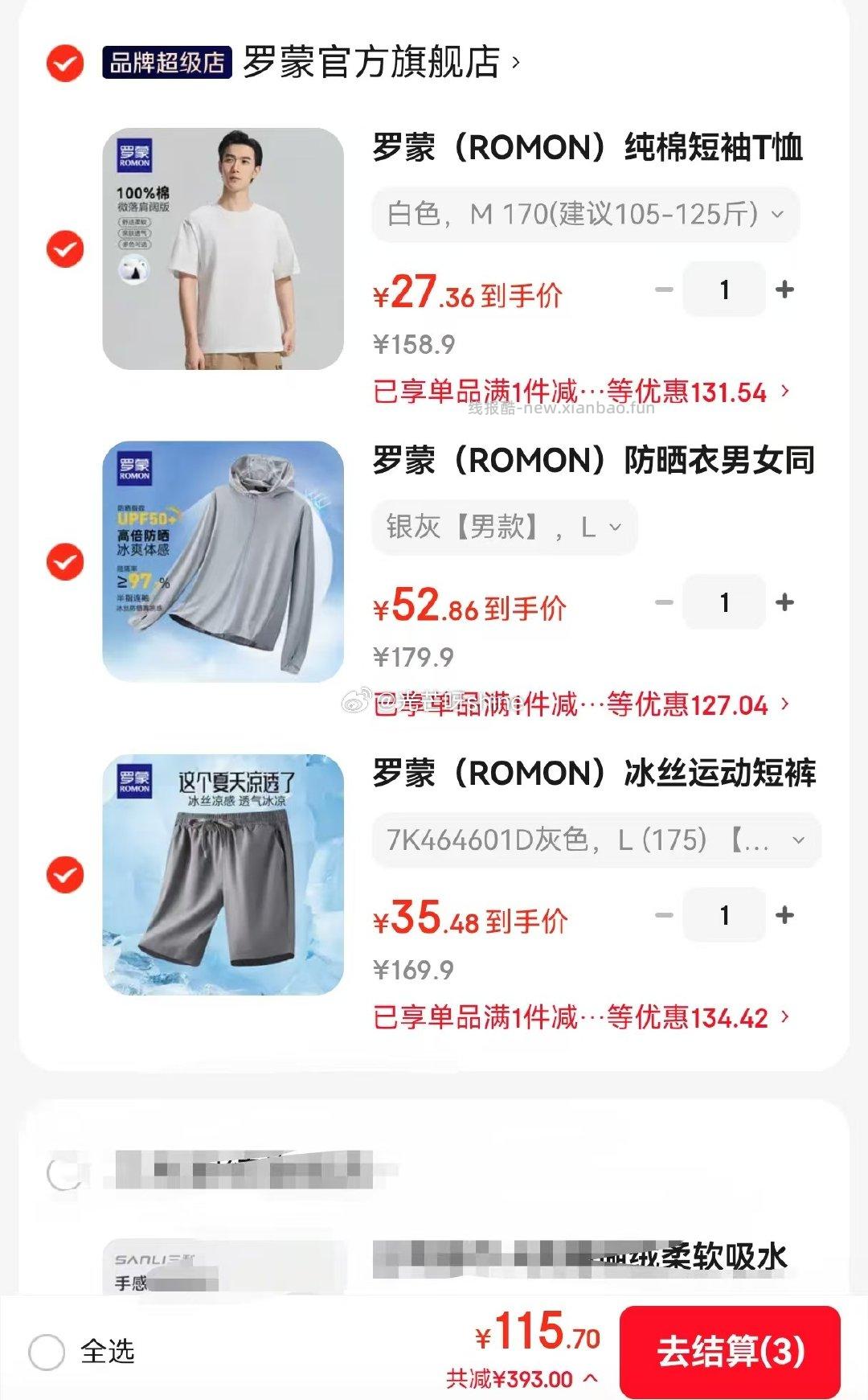
Task: Decrease quantity of the white T-shirt
Action: [x=664, y=289]
